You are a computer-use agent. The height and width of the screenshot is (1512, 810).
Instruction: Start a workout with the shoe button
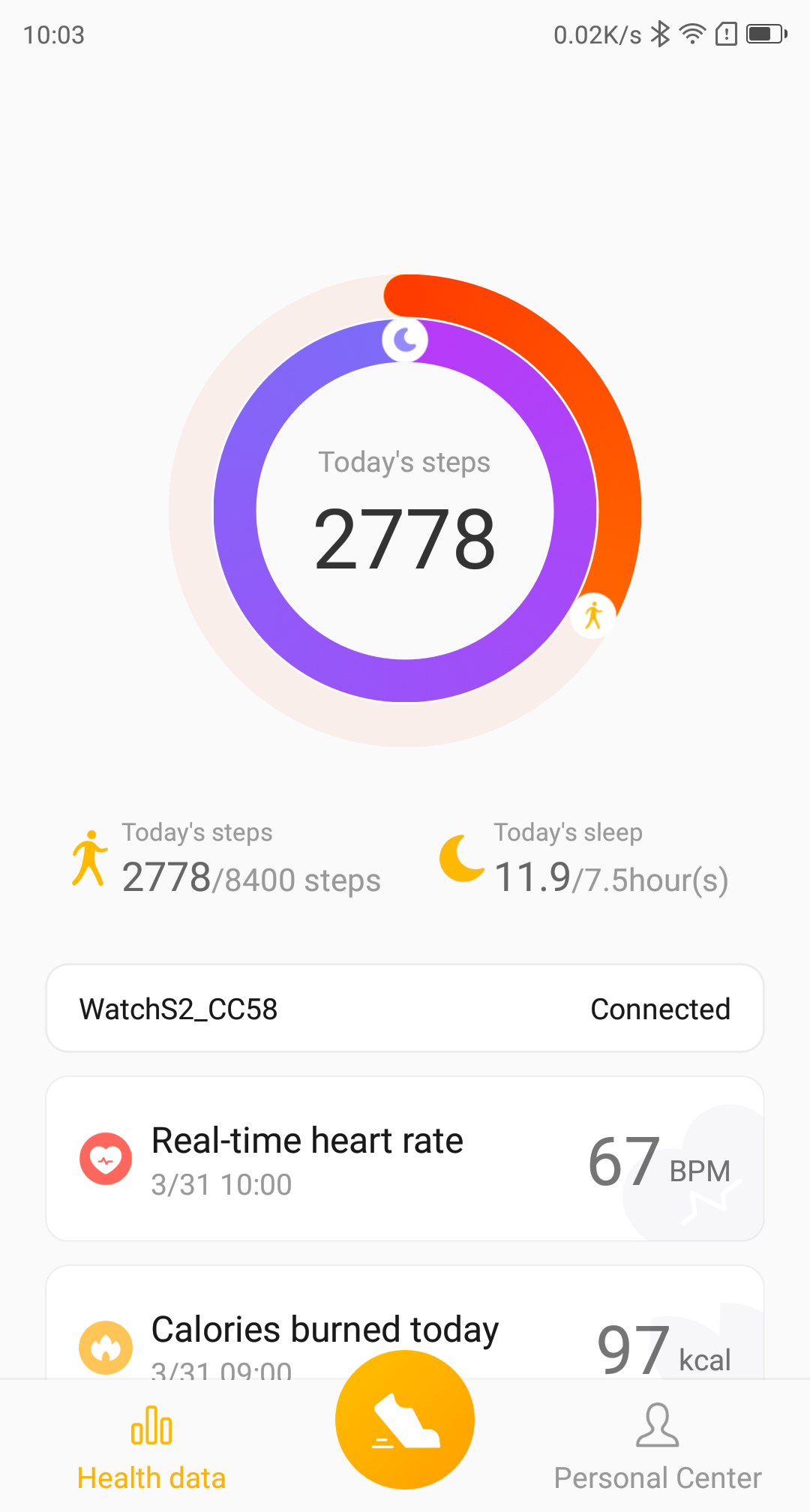(405, 1419)
